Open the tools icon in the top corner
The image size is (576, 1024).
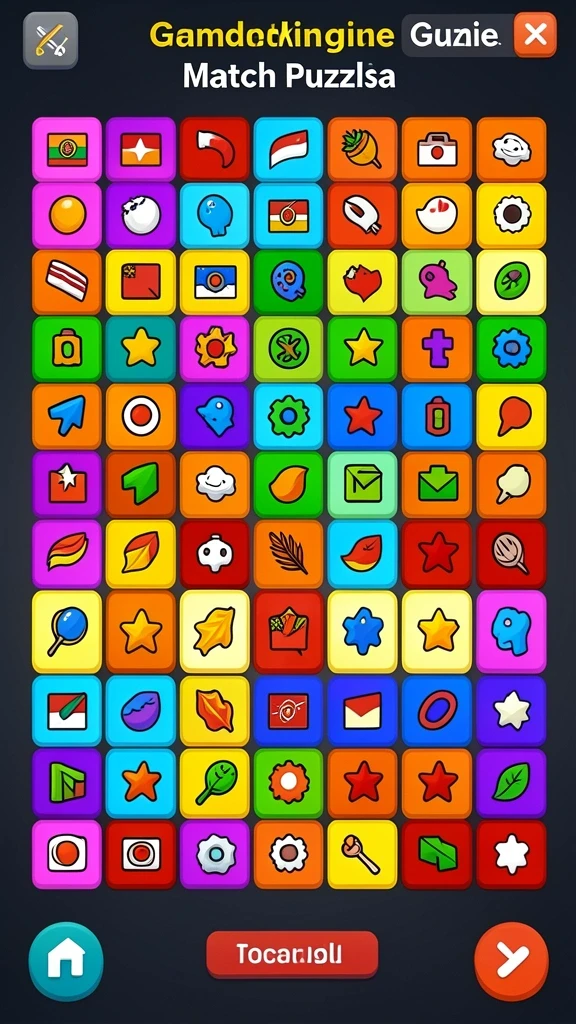(x=51, y=40)
